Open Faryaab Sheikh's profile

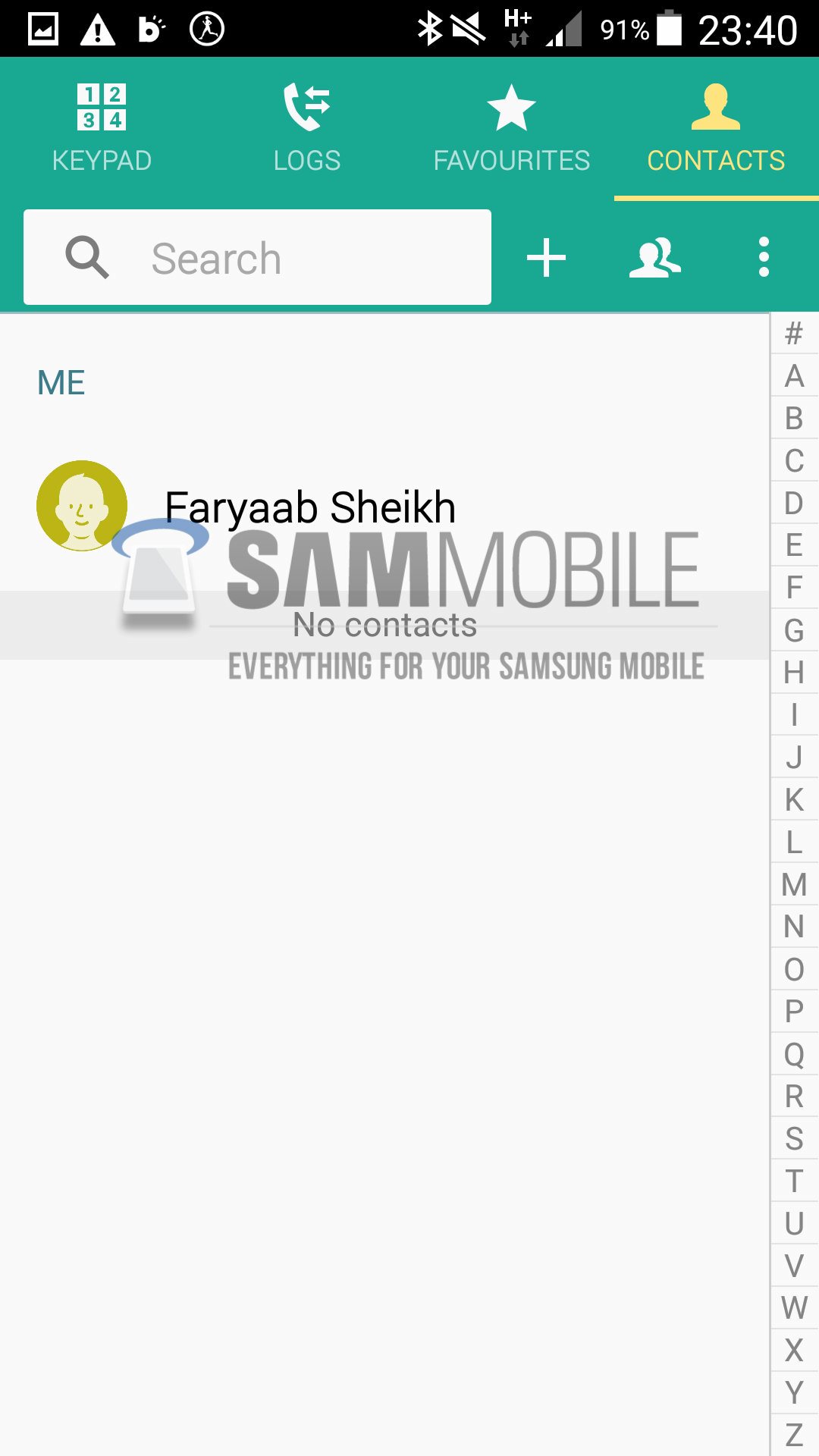point(309,507)
